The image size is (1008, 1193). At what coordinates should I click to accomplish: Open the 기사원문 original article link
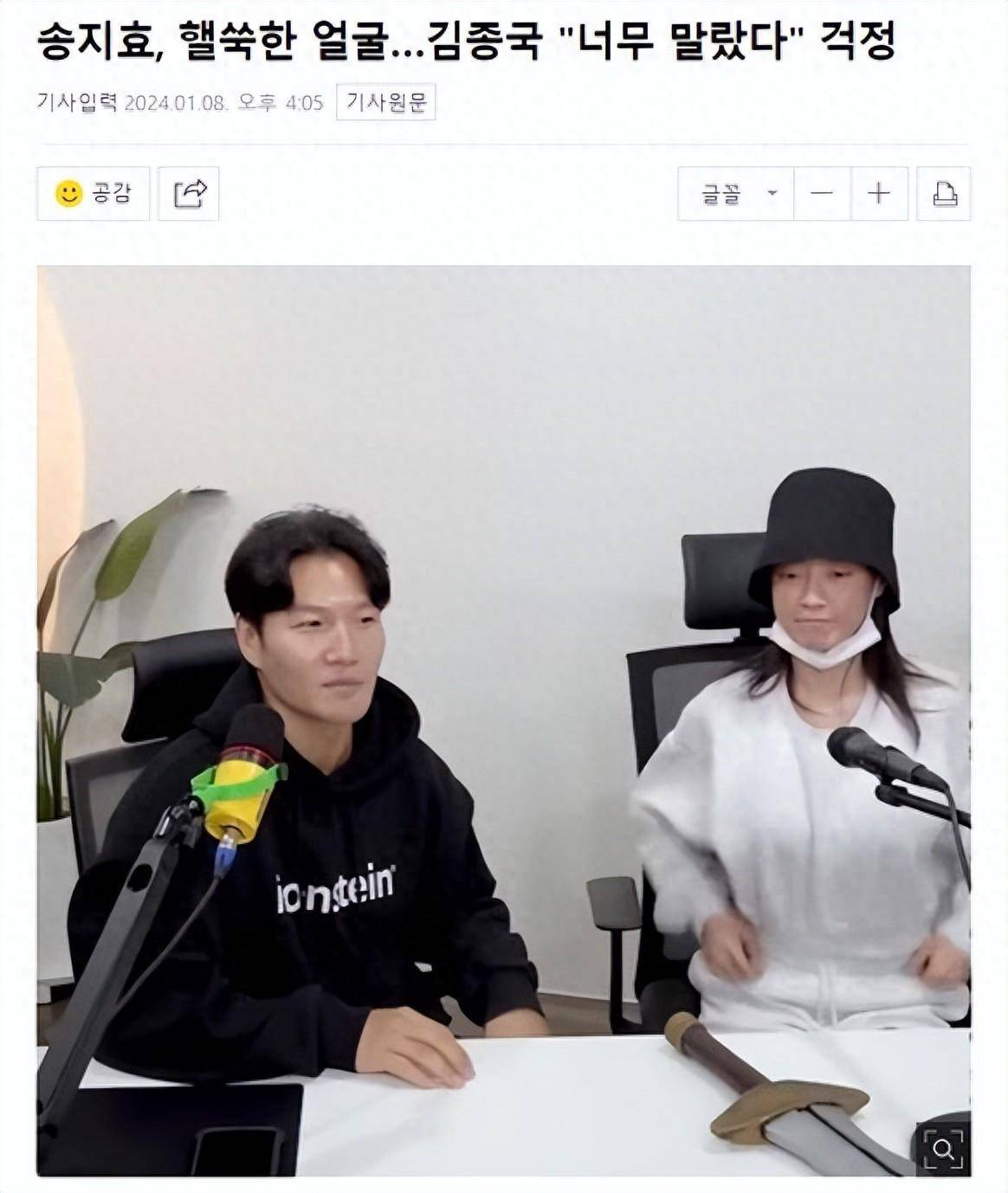[386, 103]
